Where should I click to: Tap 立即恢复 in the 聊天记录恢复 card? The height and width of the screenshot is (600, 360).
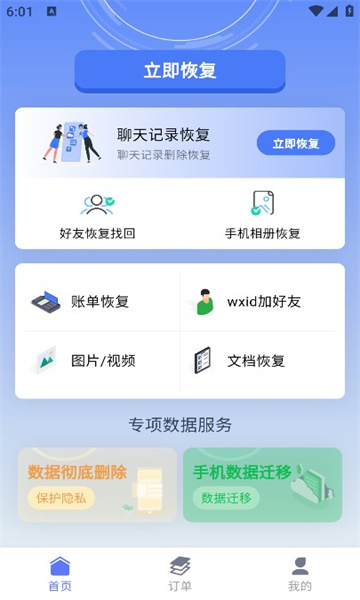click(296, 143)
